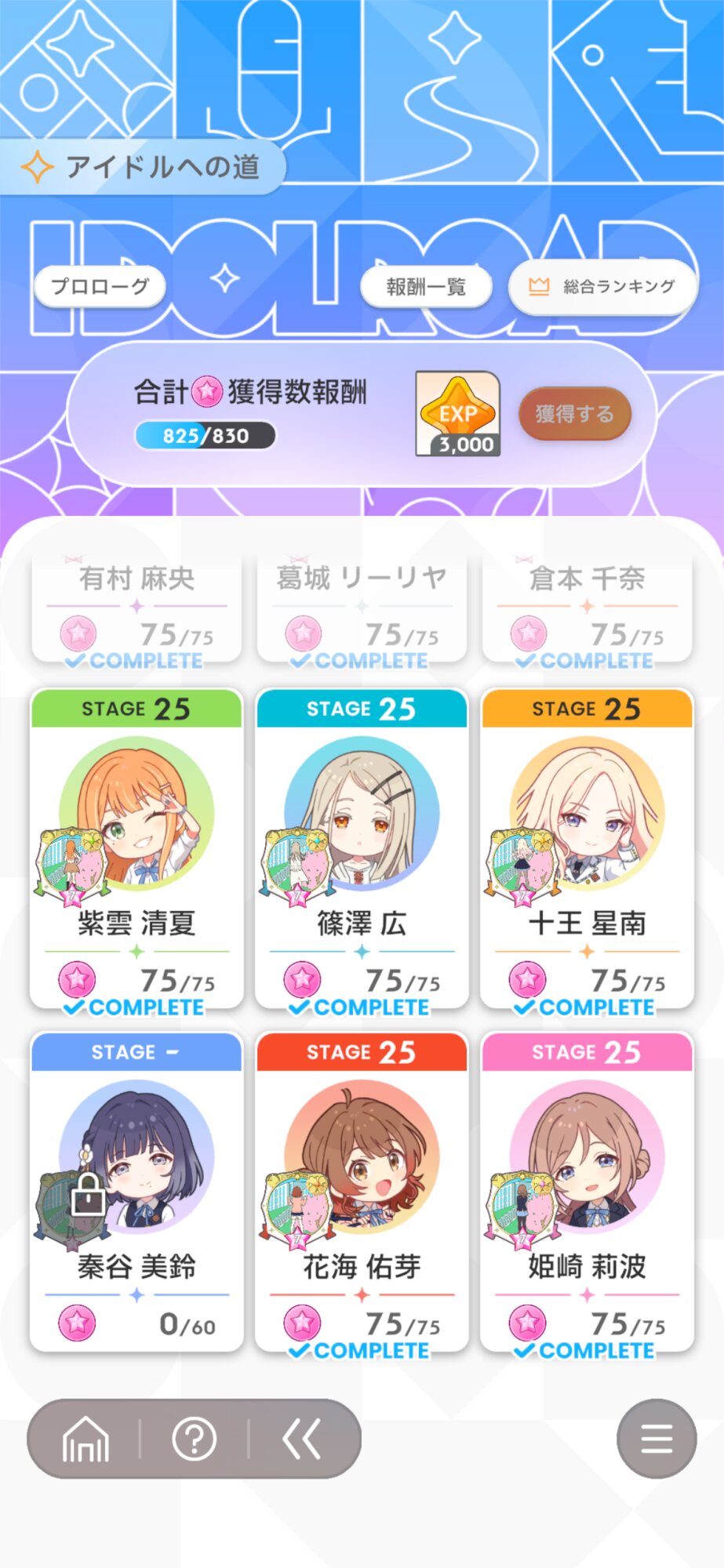Select 十王 星南 stage card
The width and height of the screenshot is (724, 1568).
(587, 849)
